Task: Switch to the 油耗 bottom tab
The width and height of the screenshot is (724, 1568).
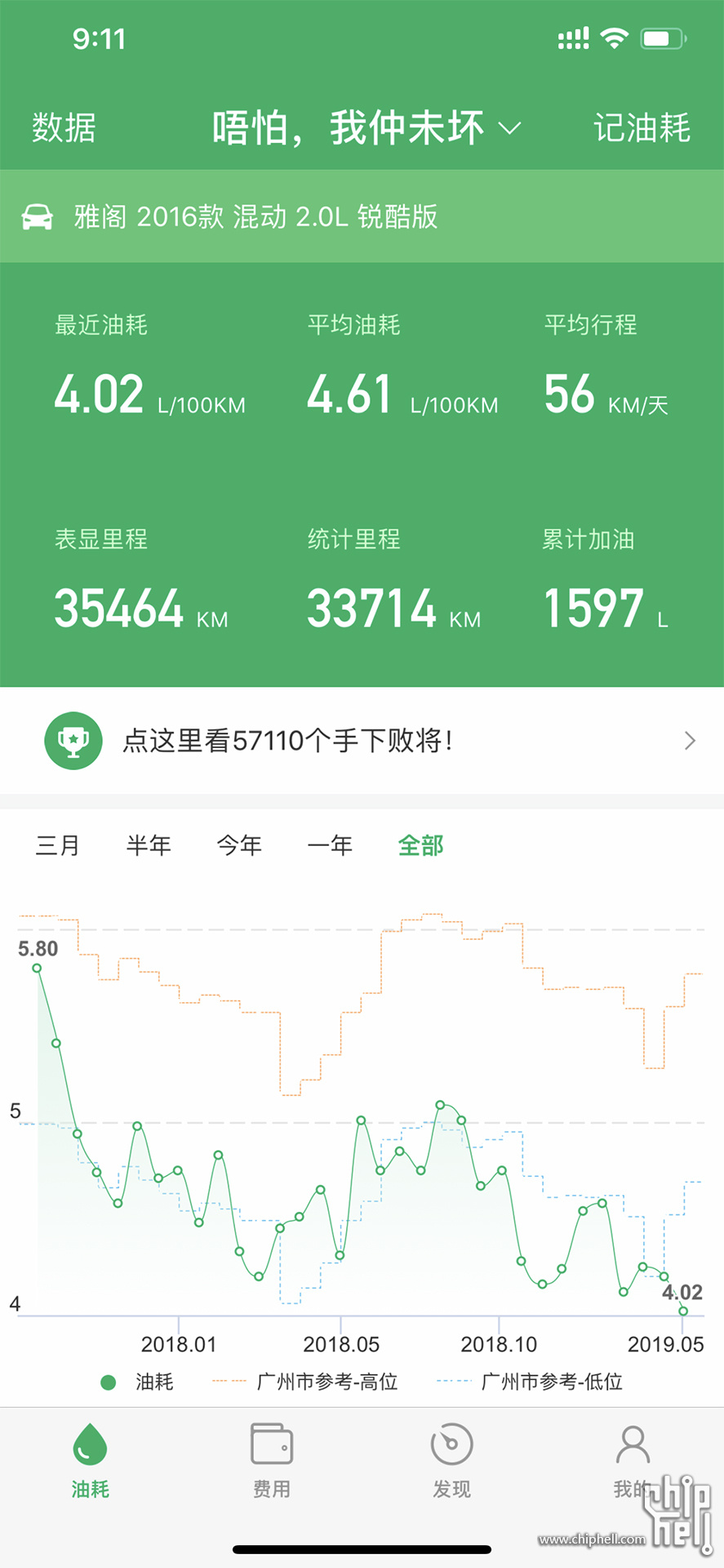Action: [x=90, y=1461]
